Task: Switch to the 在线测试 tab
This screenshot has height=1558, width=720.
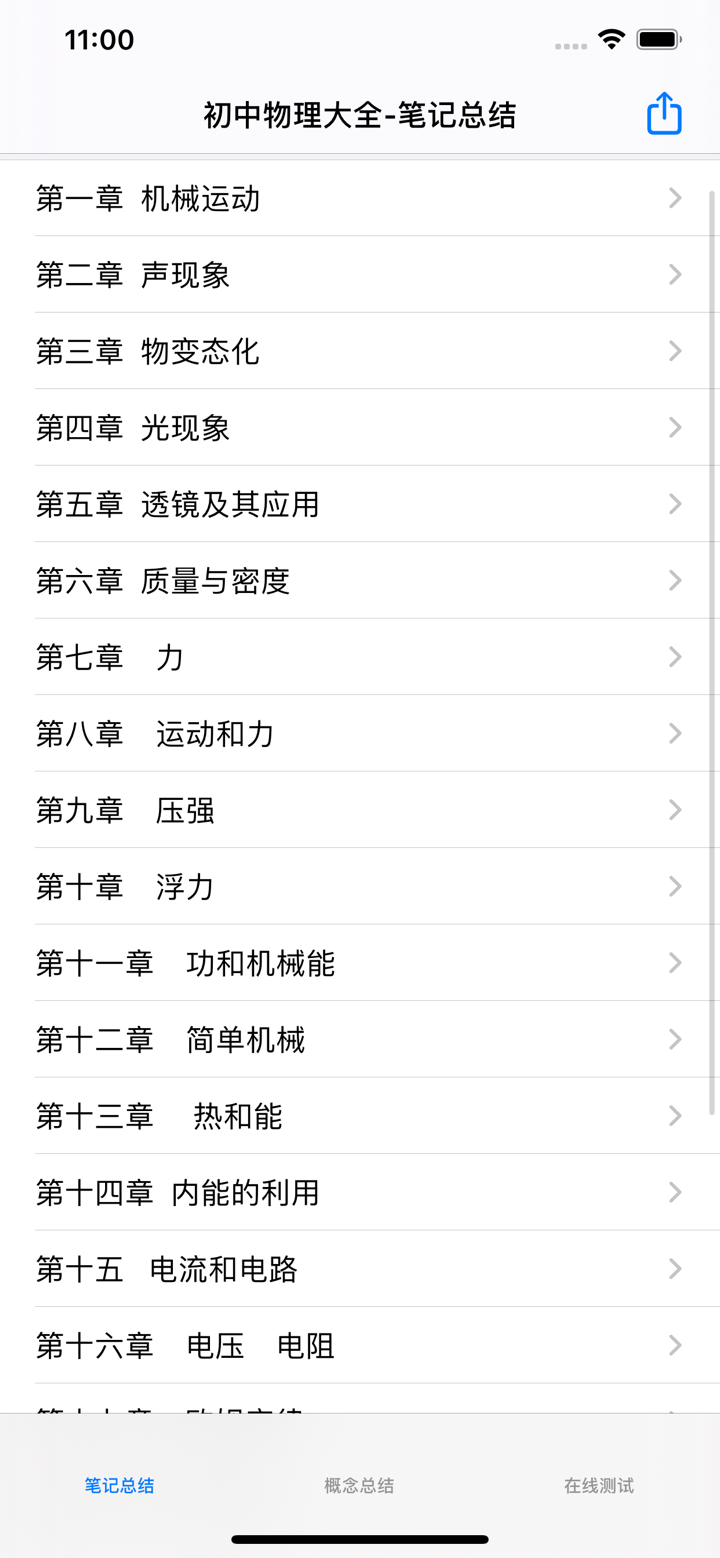Action: coord(598,1486)
